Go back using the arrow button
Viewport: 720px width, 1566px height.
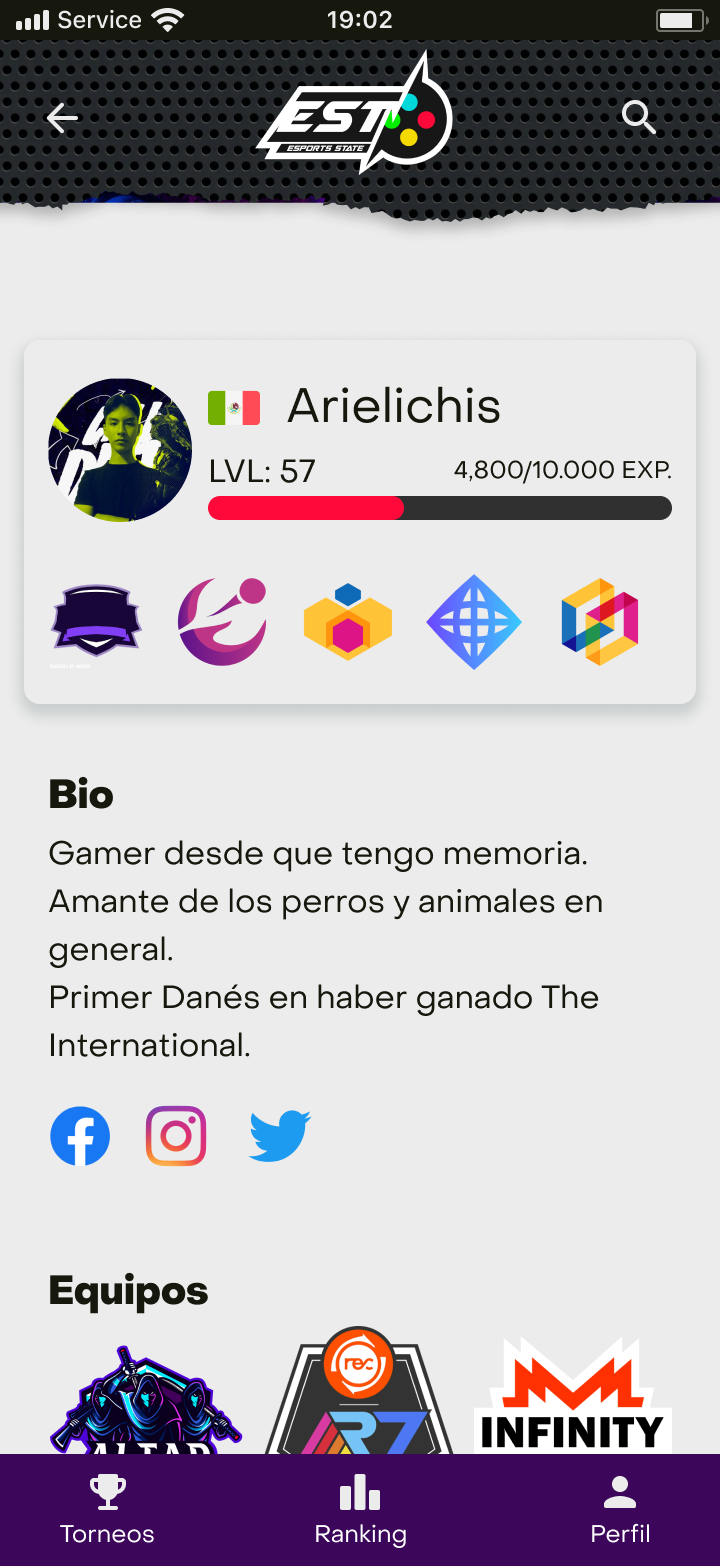pos(62,117)
